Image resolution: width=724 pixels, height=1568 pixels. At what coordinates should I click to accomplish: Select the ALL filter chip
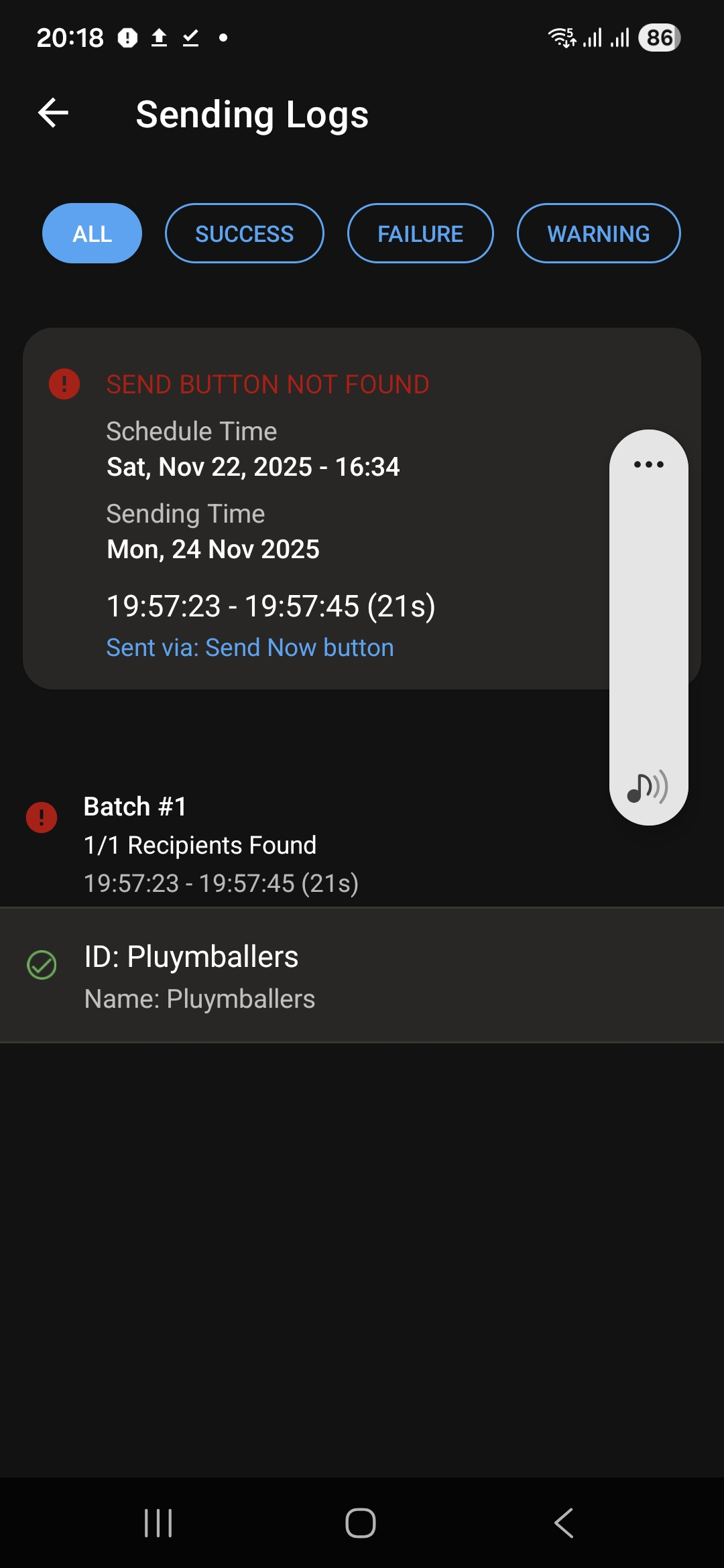pyautogui.click(x=92, y=234)
